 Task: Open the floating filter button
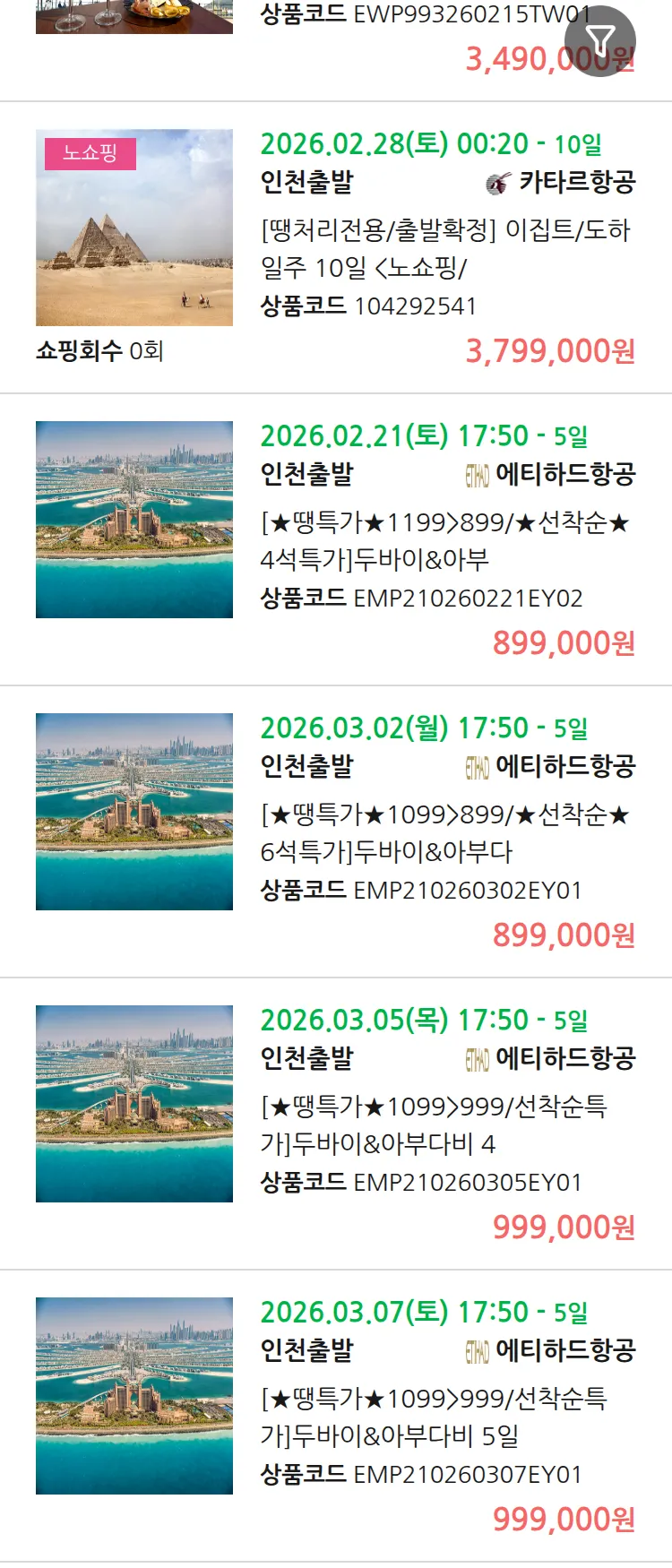pyautogui.click(x=599, y=41)
